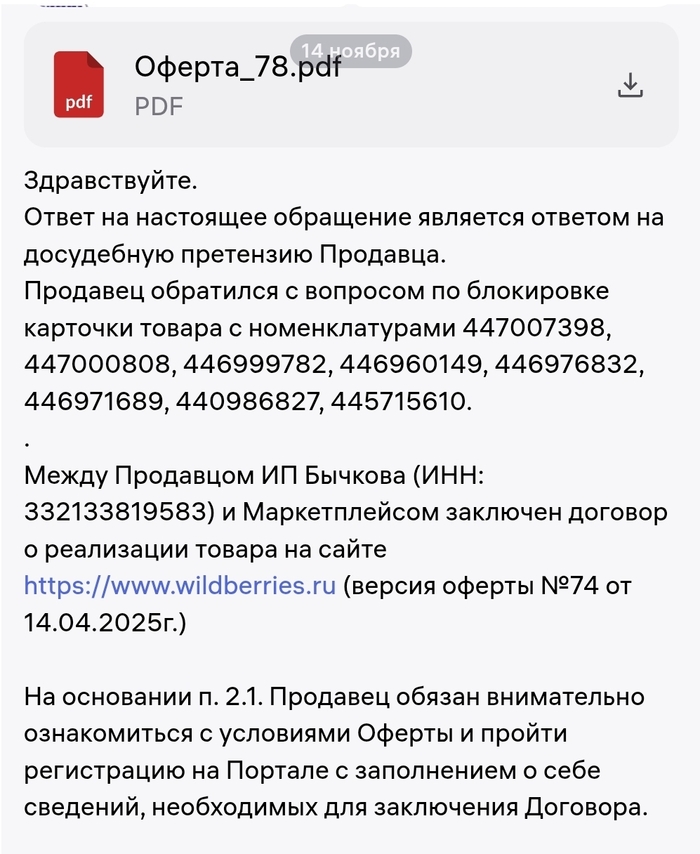Open the Оферта_78.pdf attachment
Viewport: 700px width, 854px height.
[x=237, y=68]
